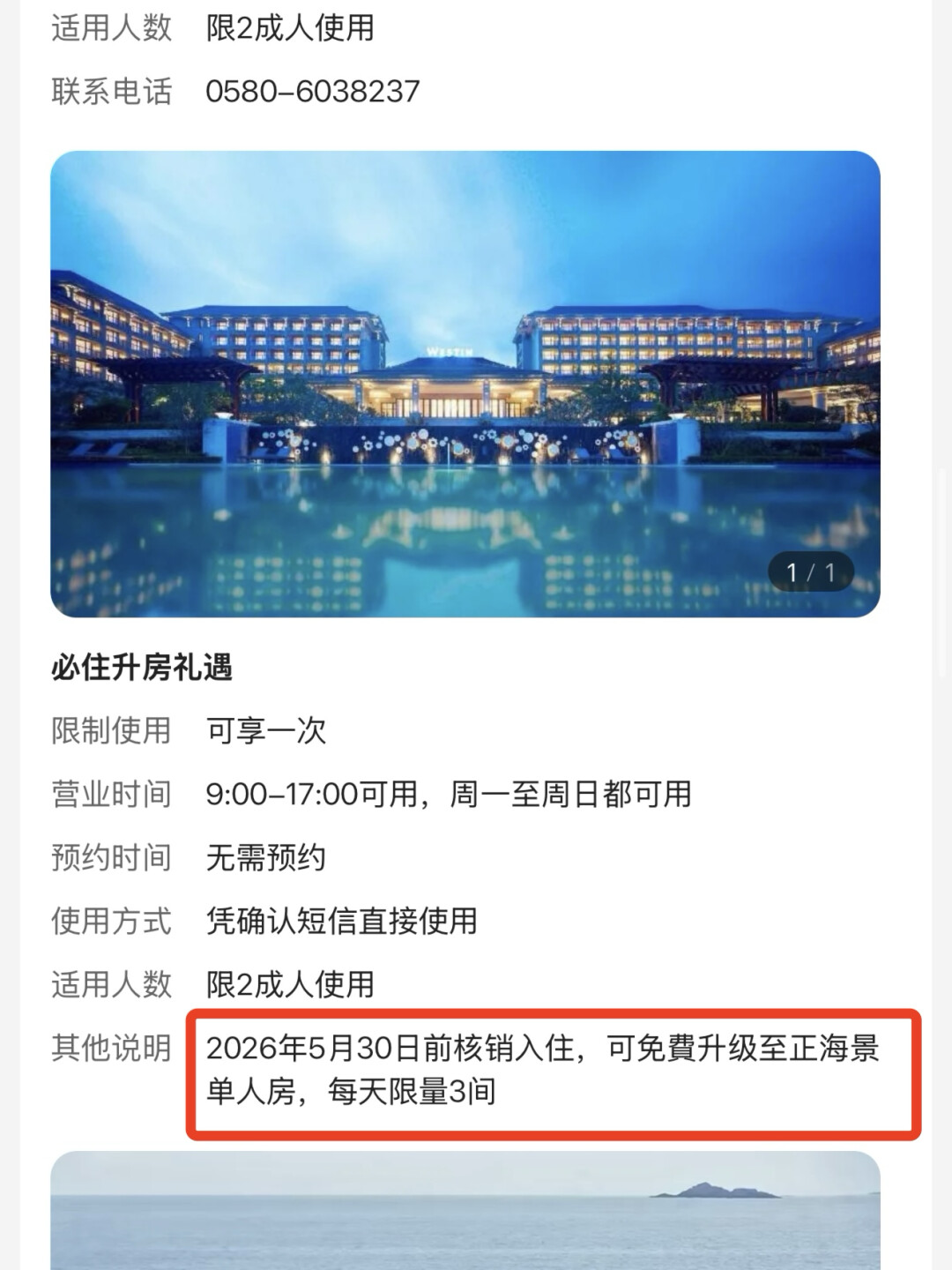Open the Westin hotel night photo
Screen dimensions: 952x1270
(465, 384)
